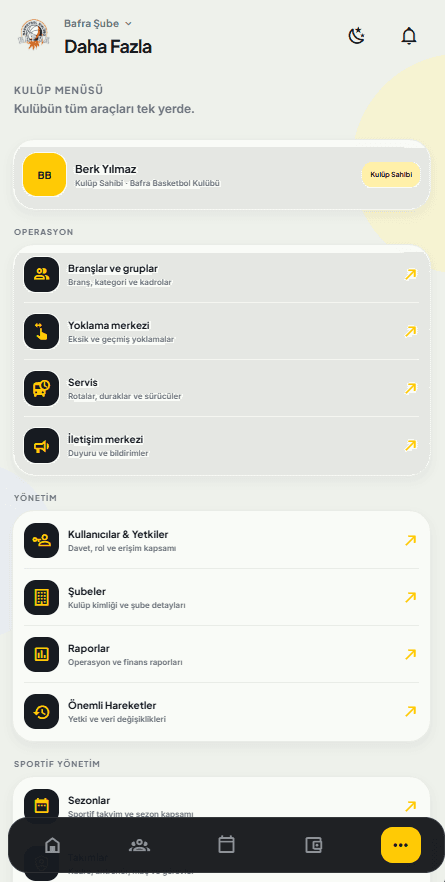Switch to the home tab
The width and height of the screenshot is (445, 882).
coord(52,845)
